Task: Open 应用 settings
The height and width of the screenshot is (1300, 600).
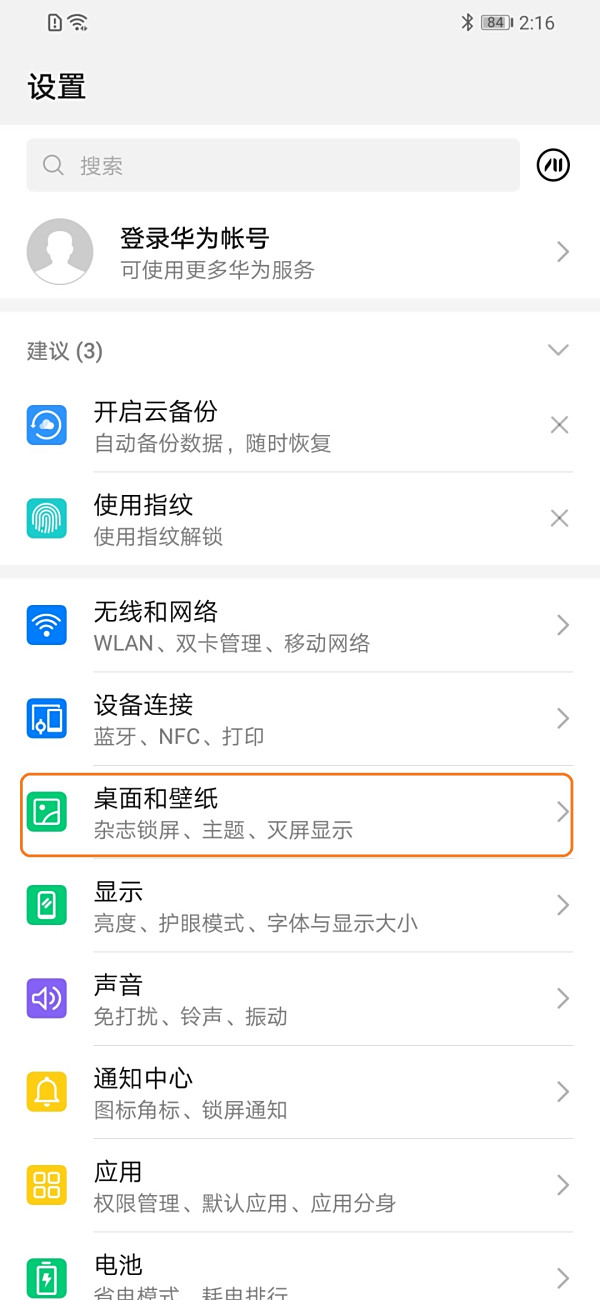Action: [300, 1185]
